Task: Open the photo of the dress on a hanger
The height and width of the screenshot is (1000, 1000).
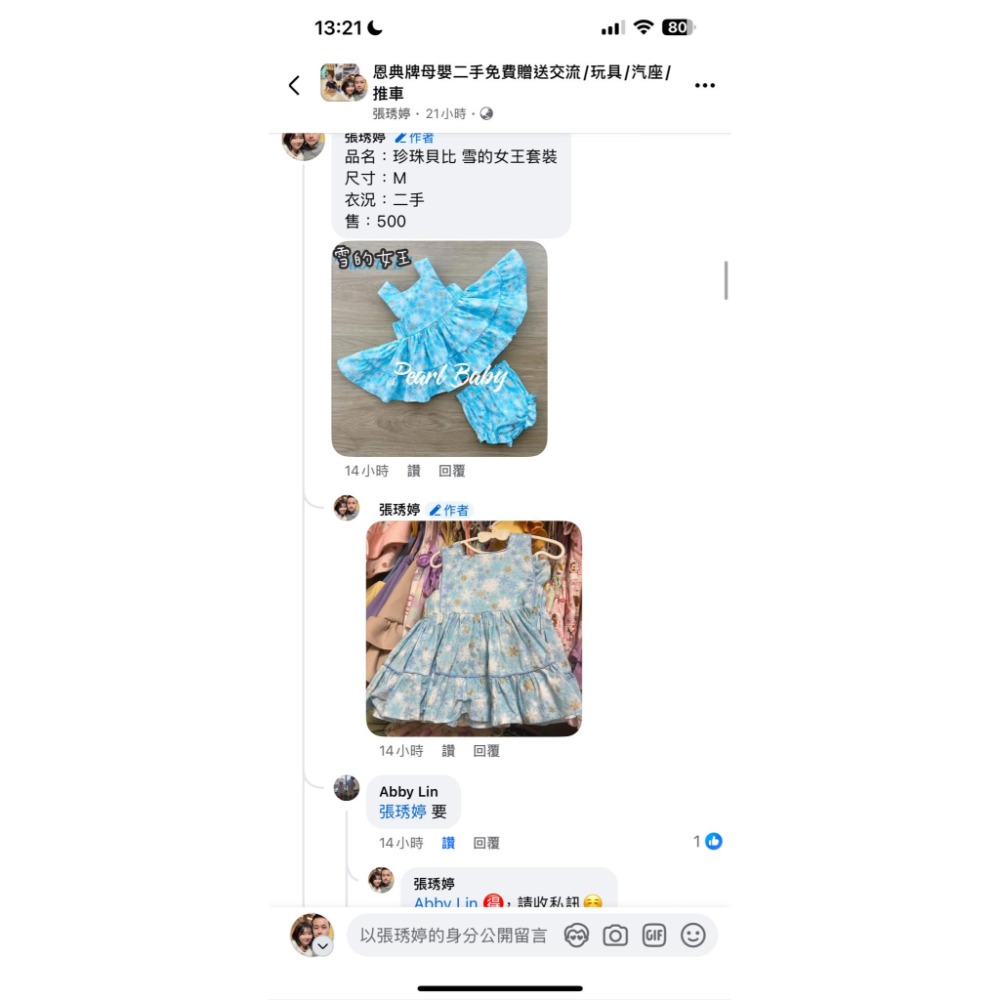Action: tap(473, 628)
